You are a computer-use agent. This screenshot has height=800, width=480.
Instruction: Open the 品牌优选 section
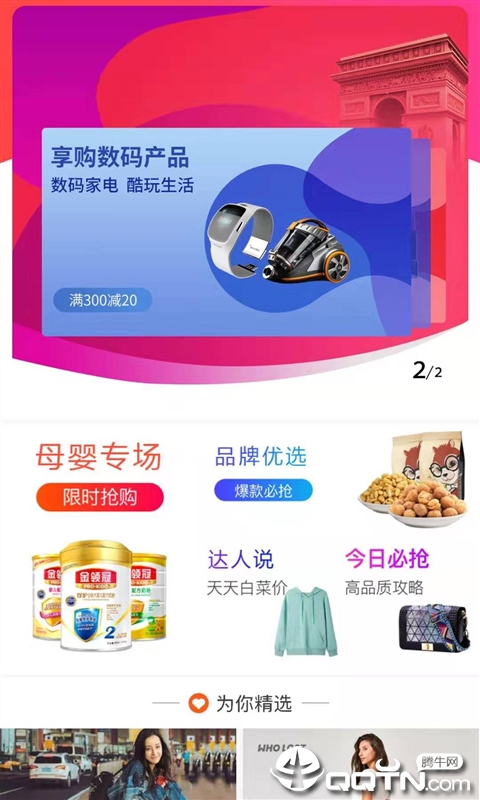coord(261,456)
